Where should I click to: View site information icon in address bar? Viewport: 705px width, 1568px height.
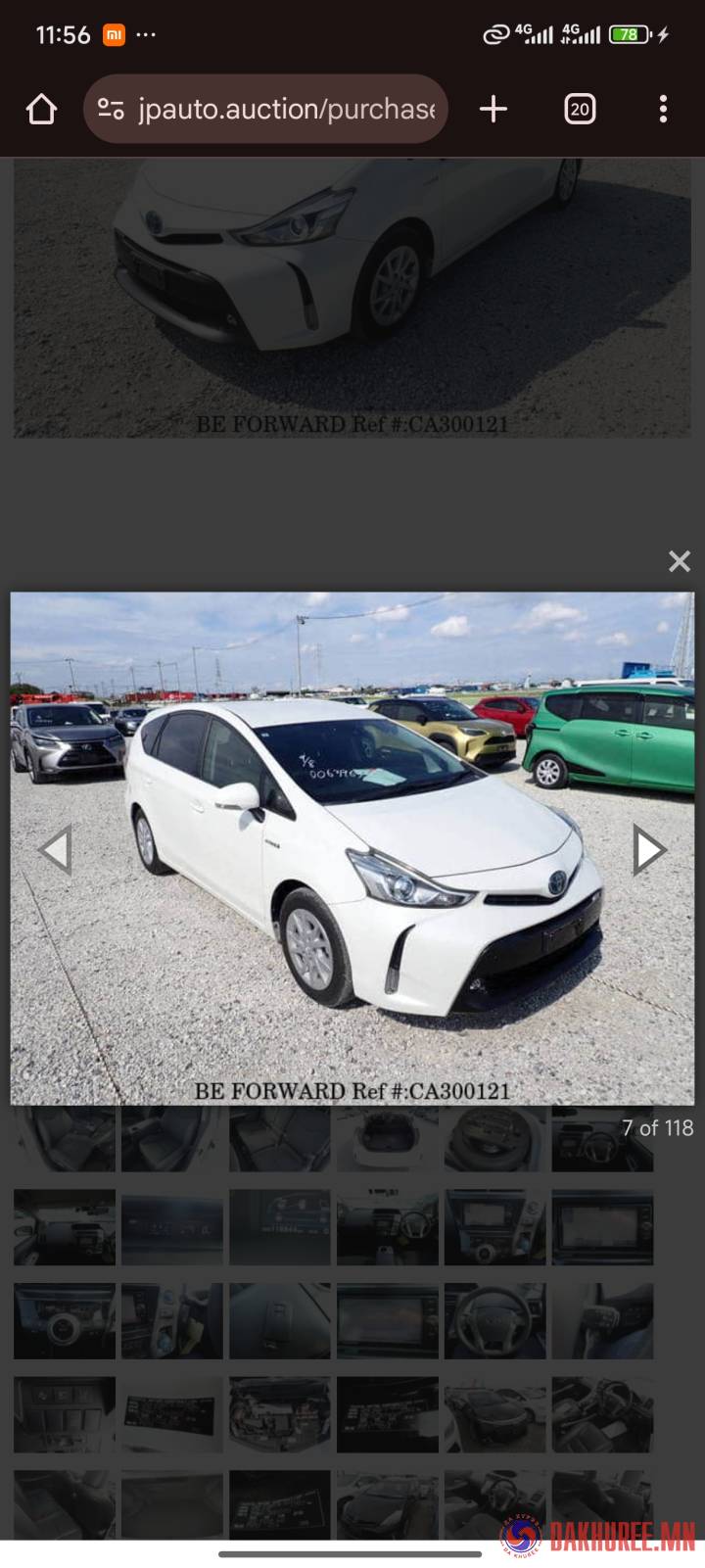[112, 109]
